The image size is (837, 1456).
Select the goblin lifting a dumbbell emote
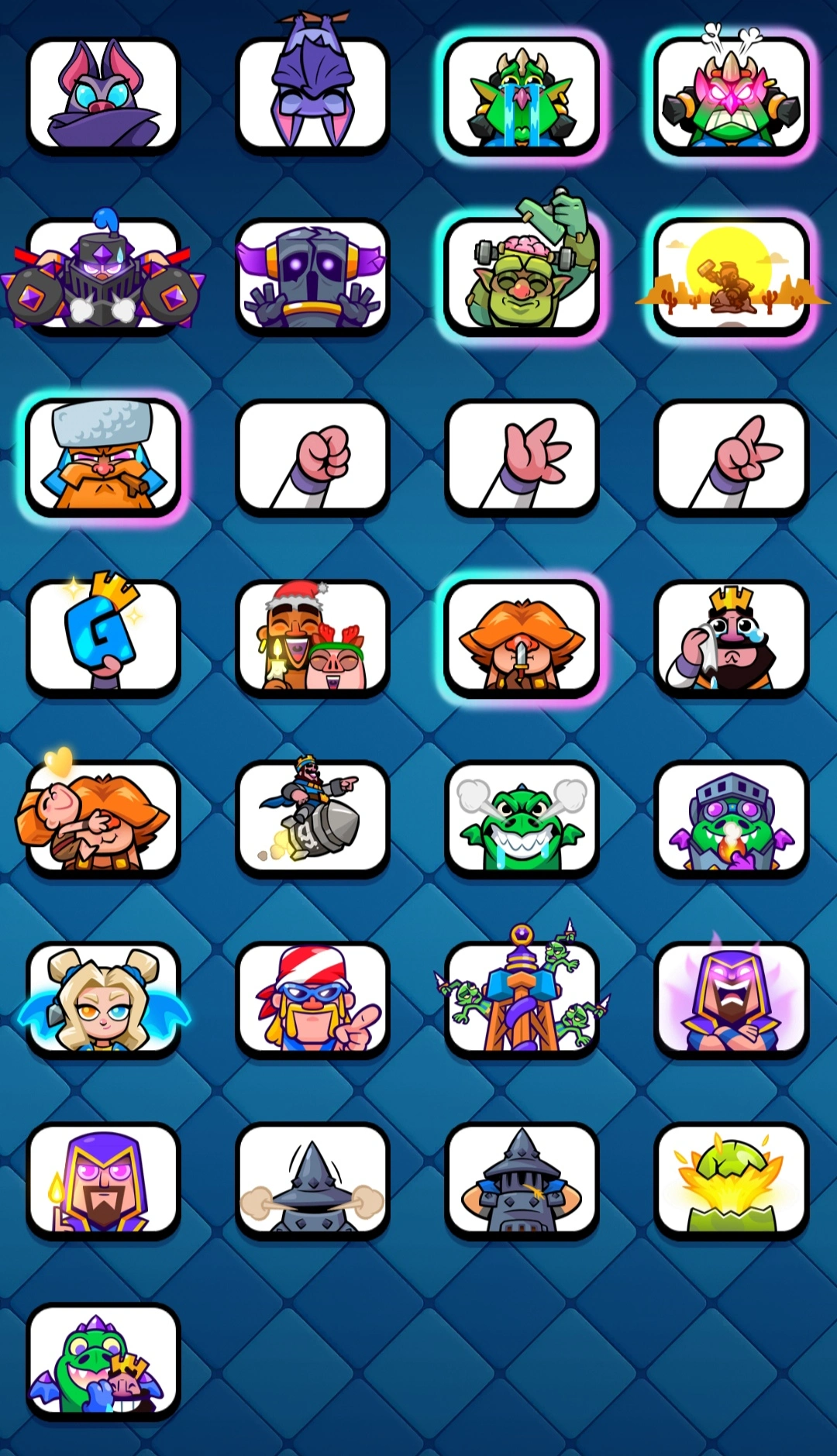coord(522,277)
